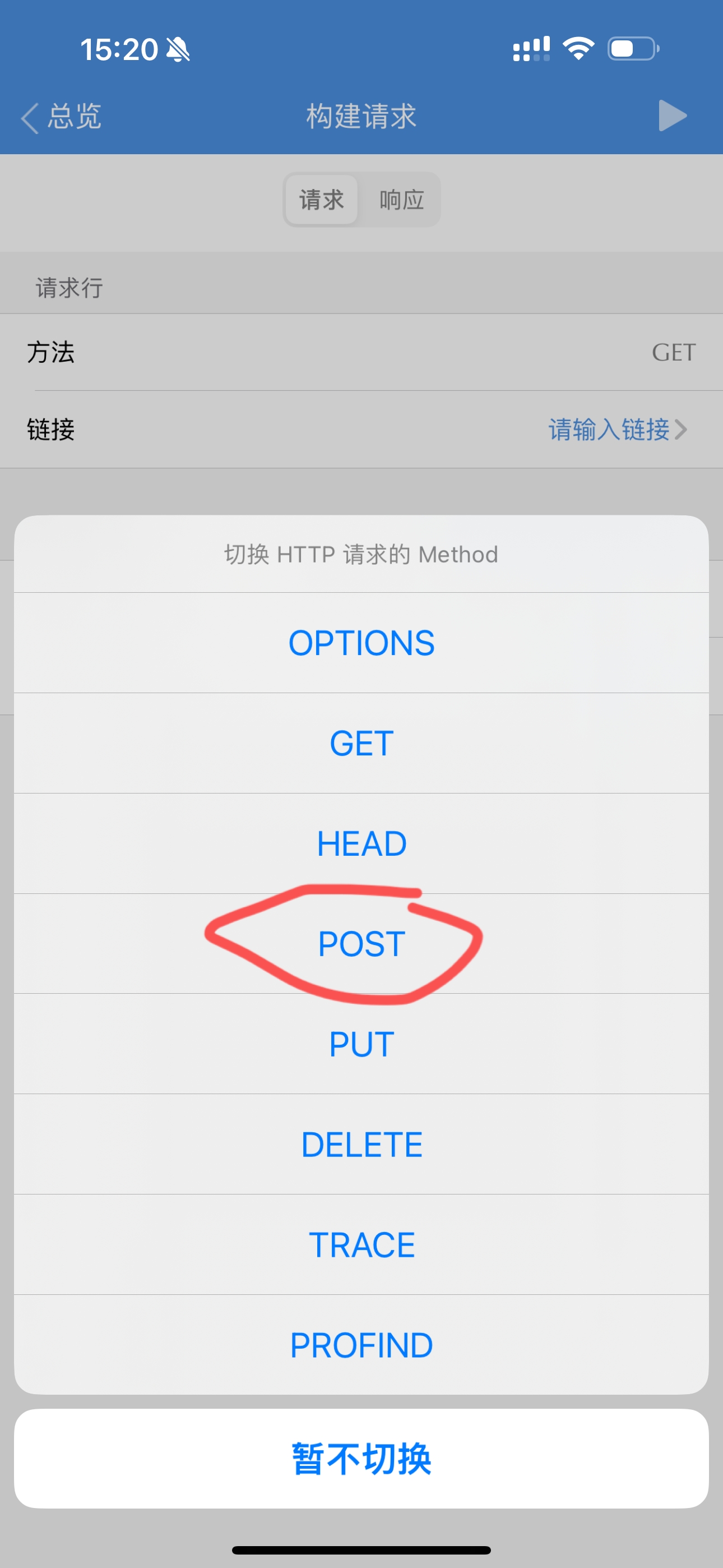This screenshot has height=1568, width=723.
Task: Tap the battery indicator icon
Action: click(633, 49)
